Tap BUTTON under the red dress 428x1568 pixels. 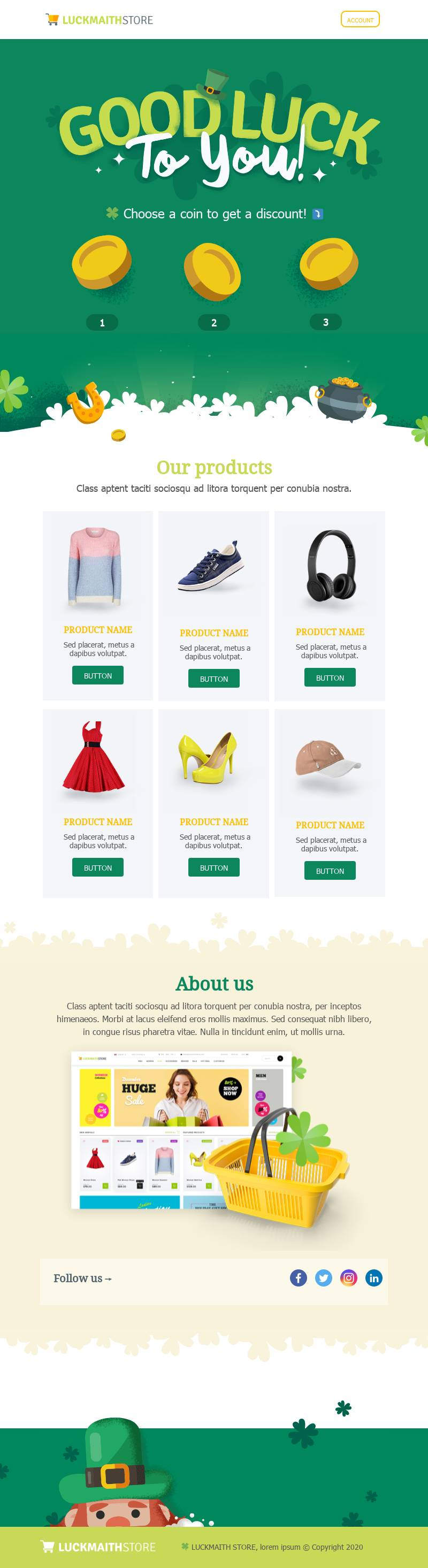[97, 867]
